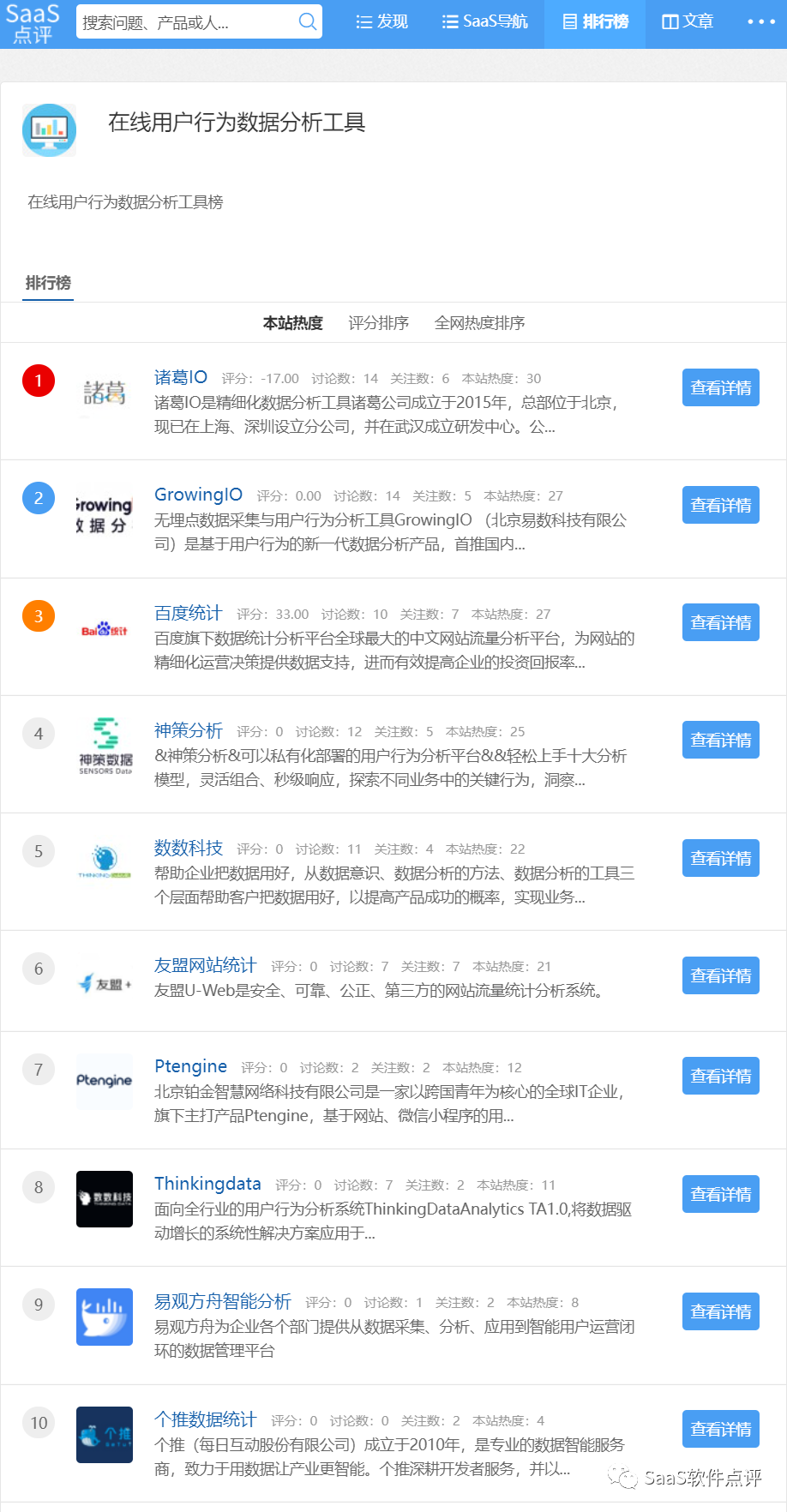The image size is (787, 1512).
Task: Open the GrowingIO title link
Action: pos(199,495)
